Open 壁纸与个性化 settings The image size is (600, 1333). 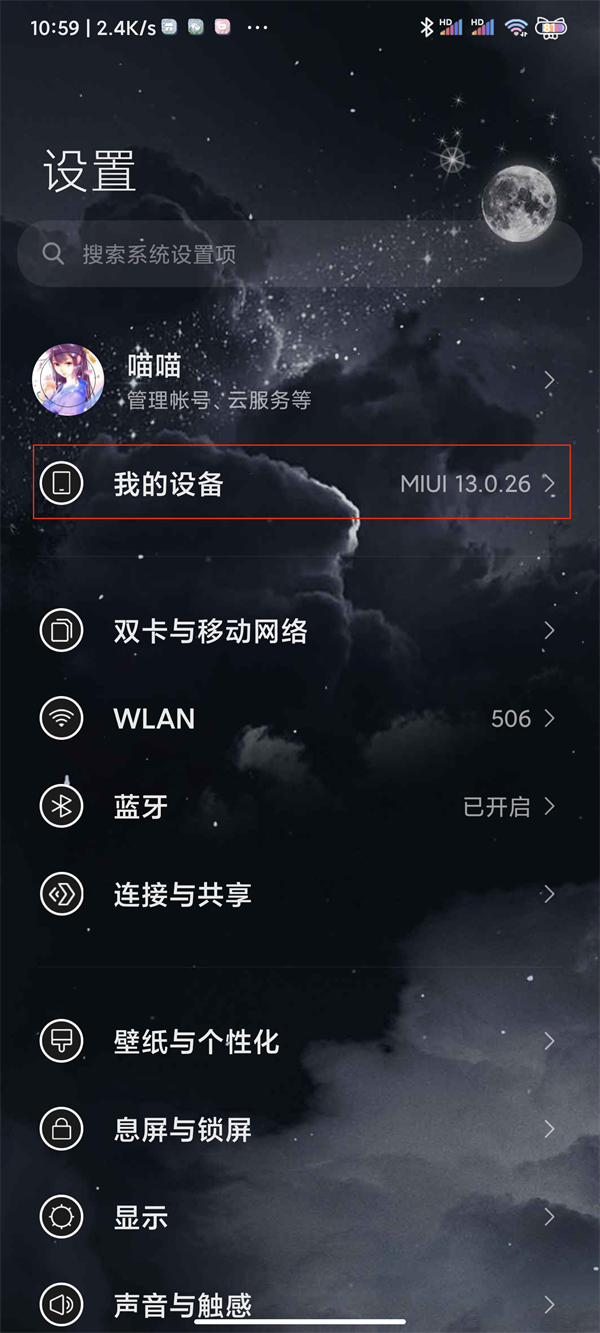click(x=300, y=1042)
